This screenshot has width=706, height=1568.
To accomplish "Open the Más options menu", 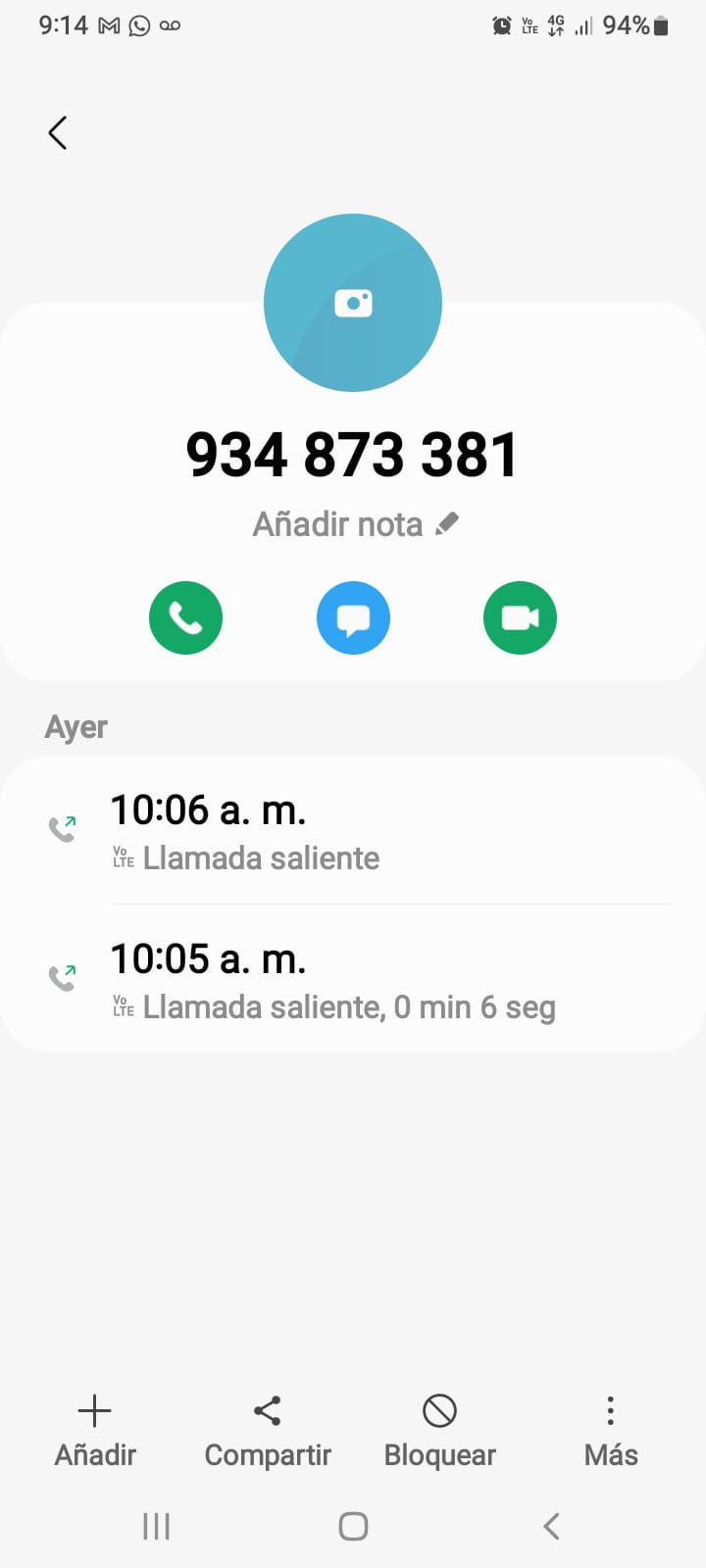I will (610, 1431).
